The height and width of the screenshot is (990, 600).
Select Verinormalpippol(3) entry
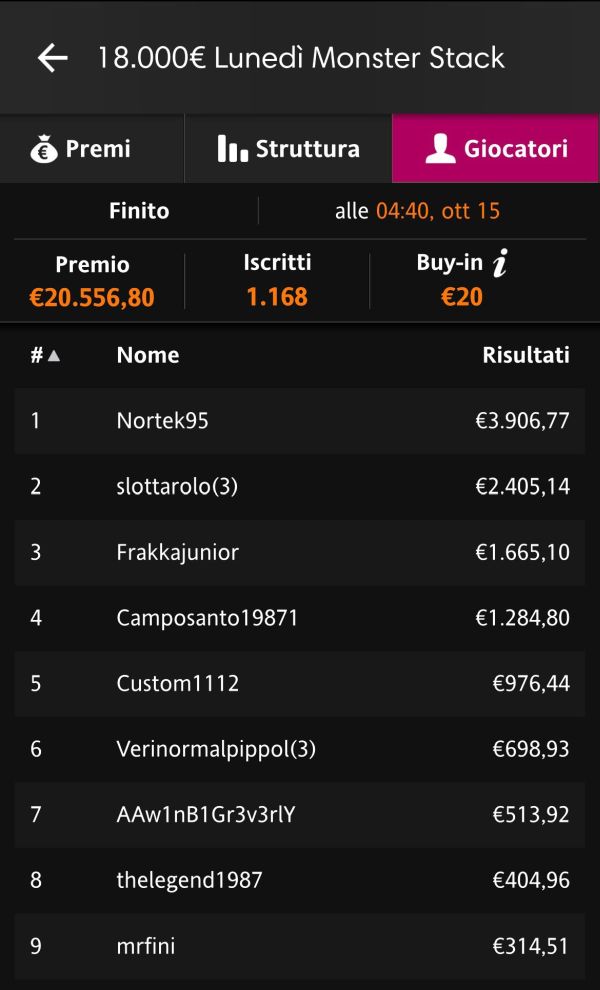coord(299,749)
